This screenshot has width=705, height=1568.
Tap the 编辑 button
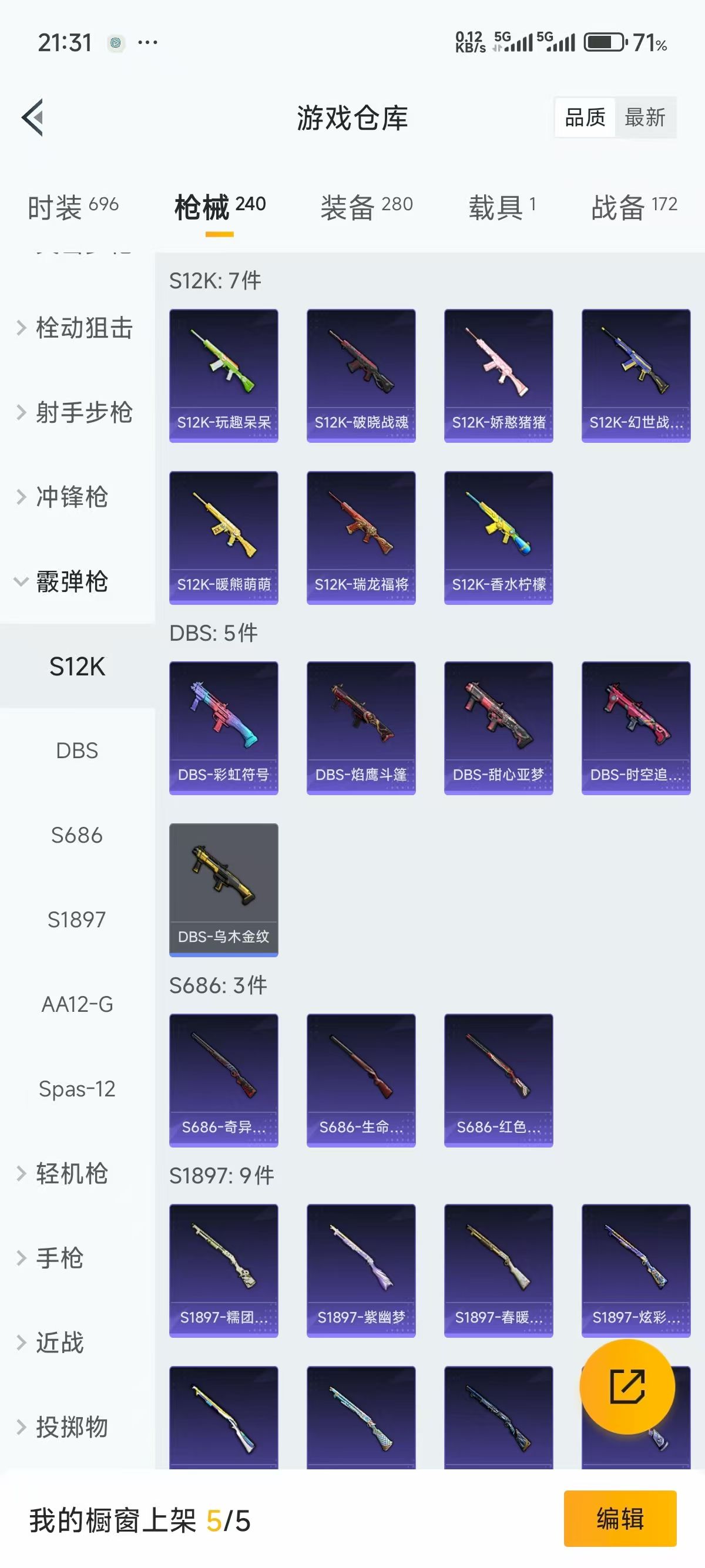point(620,1518)
